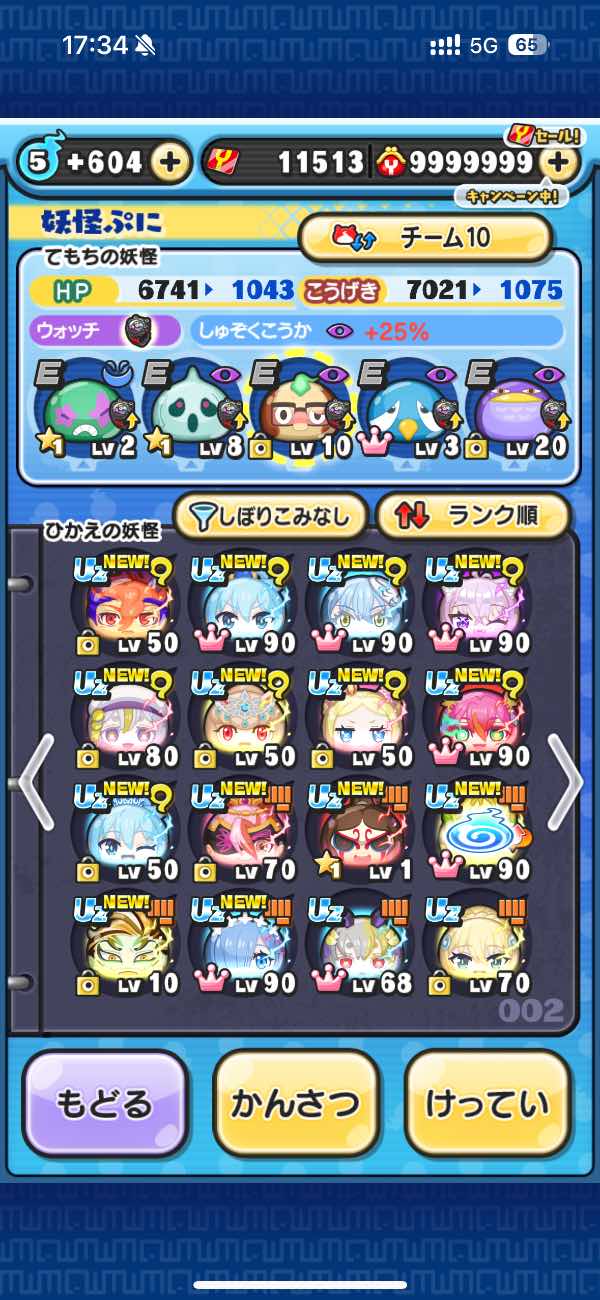
Task: Open the チーム10 team switcher
Action: click(425, 238)
